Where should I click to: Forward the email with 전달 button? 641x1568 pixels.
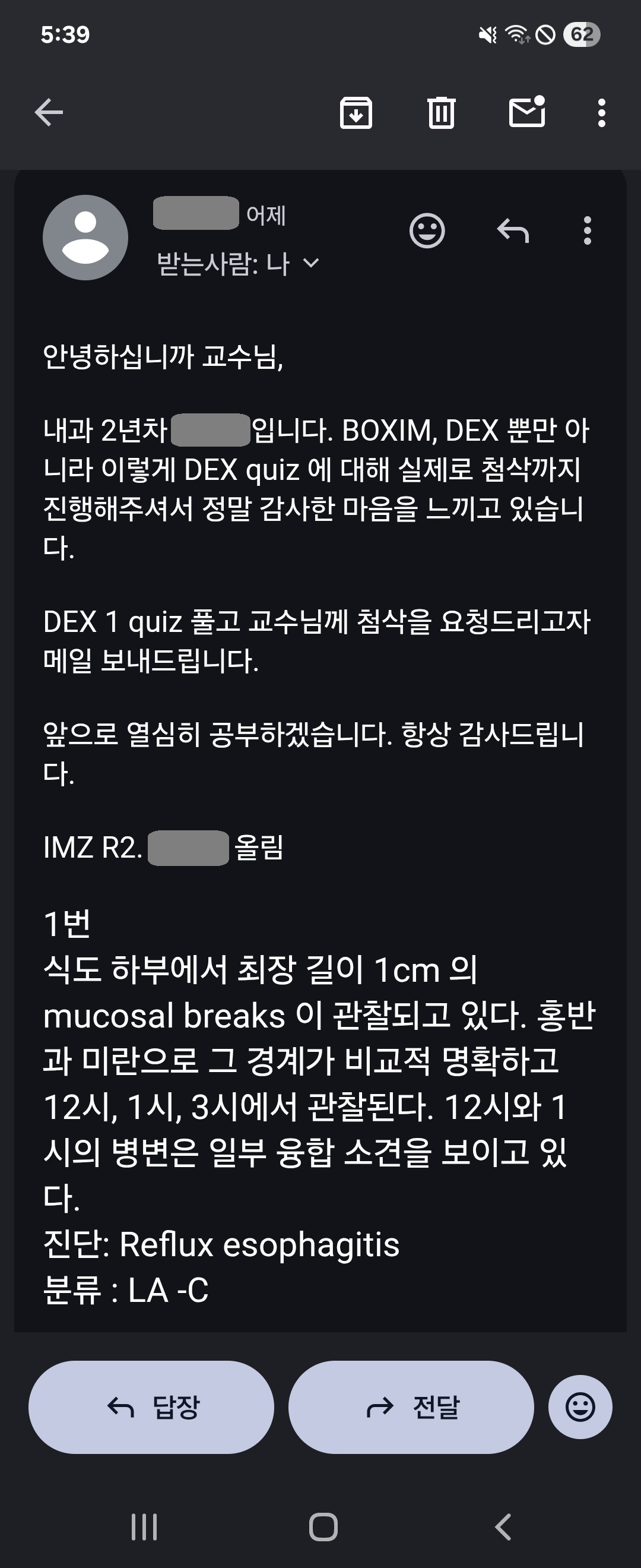click(411, 1407)
